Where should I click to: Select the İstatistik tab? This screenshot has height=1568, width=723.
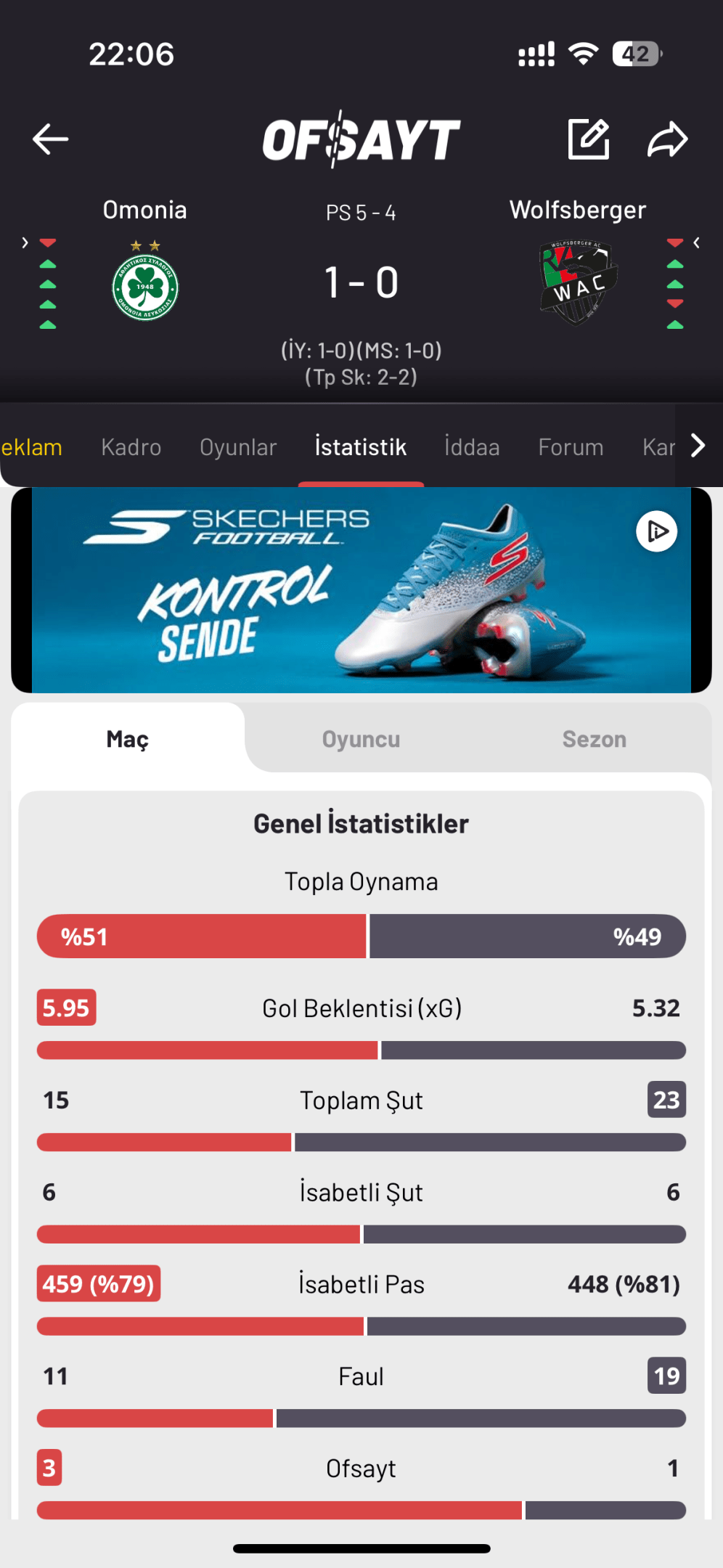tap(361, 447)
